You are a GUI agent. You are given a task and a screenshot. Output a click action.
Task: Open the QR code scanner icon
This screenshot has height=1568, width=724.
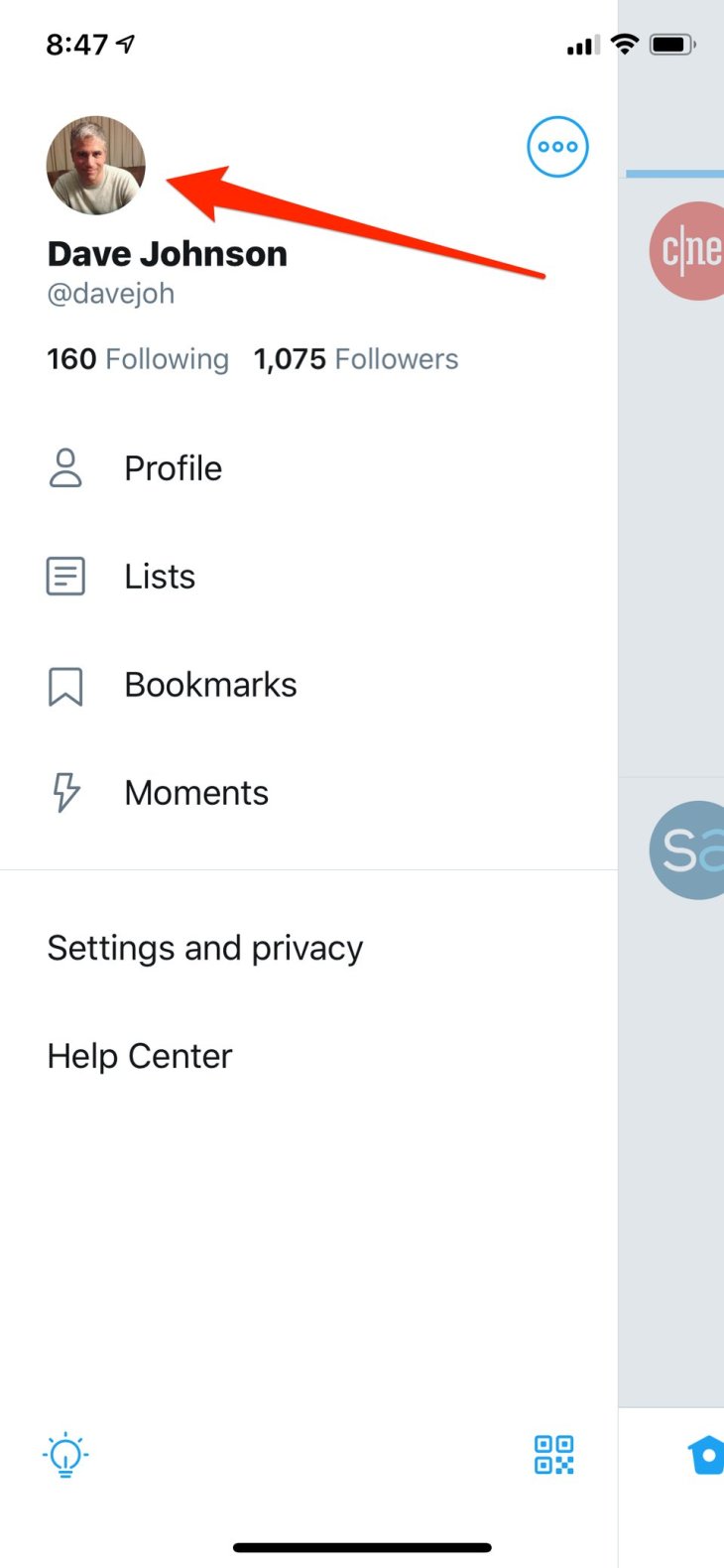554,1455
